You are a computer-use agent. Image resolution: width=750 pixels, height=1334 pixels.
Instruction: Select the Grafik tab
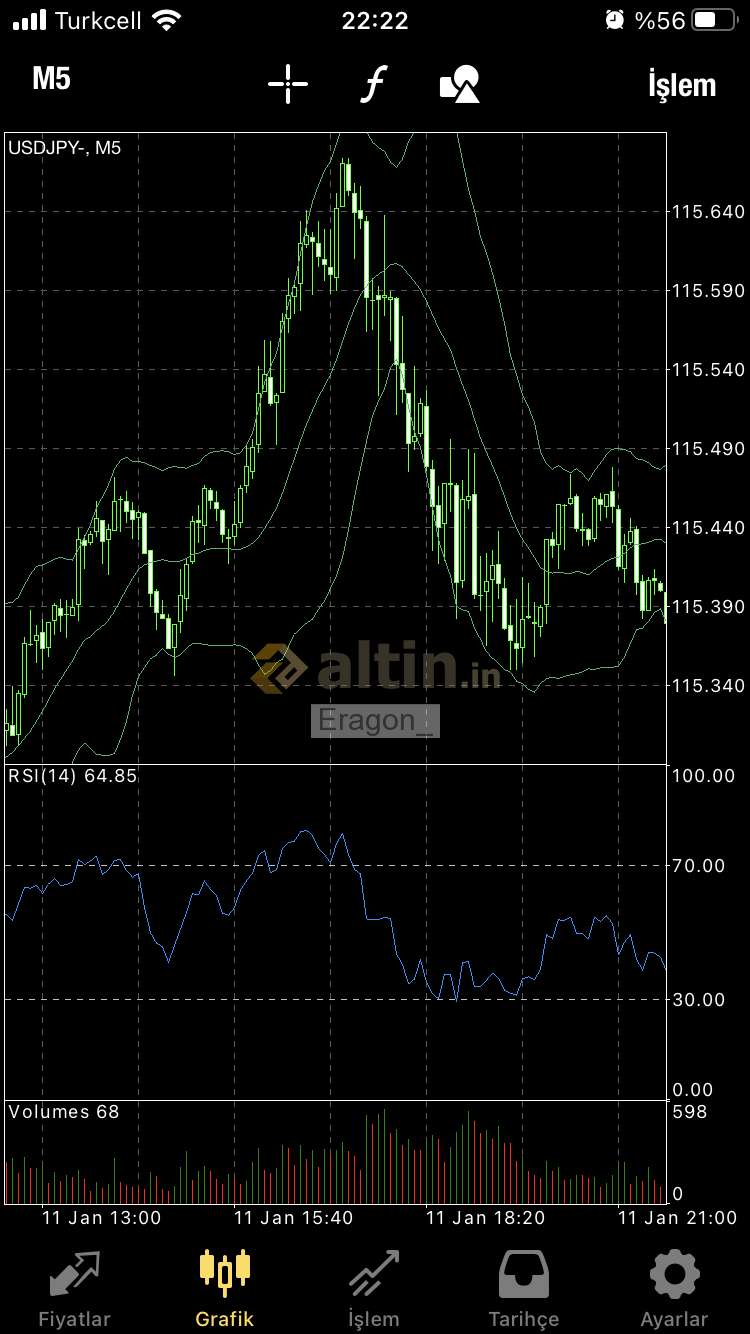[225, 1289]
